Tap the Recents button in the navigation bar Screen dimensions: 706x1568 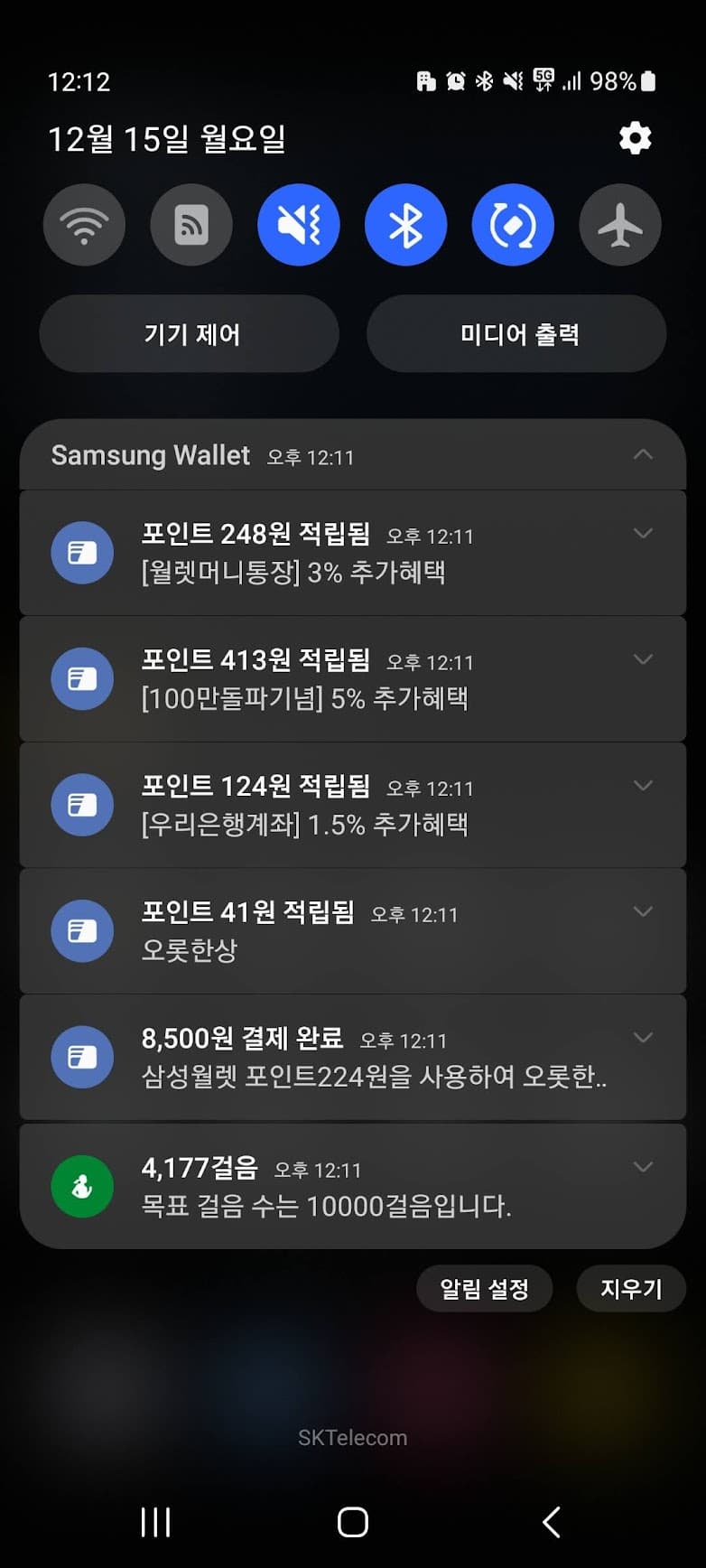[155, 1522]
